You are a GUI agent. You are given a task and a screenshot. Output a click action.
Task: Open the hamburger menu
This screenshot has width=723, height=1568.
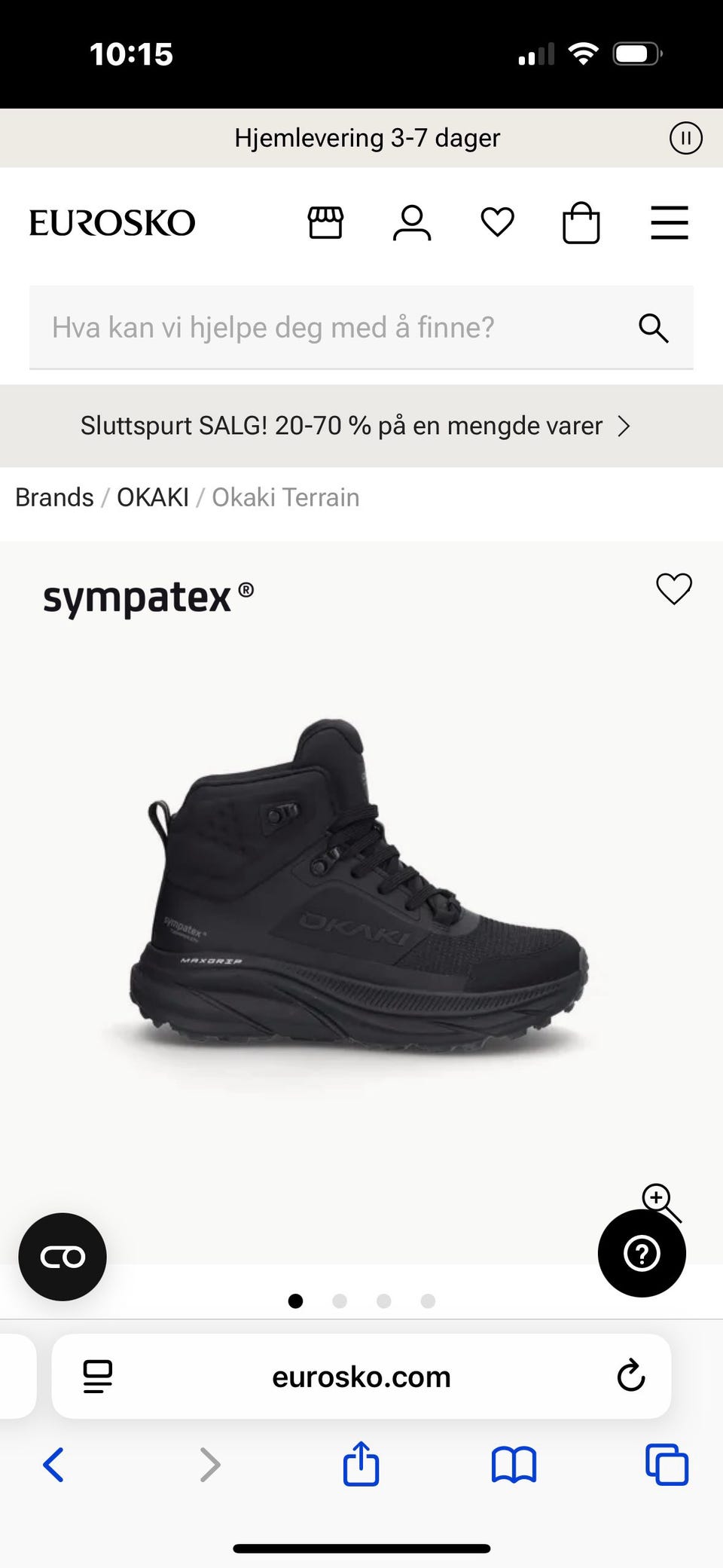pyautogui.click(x=669, y=223)
